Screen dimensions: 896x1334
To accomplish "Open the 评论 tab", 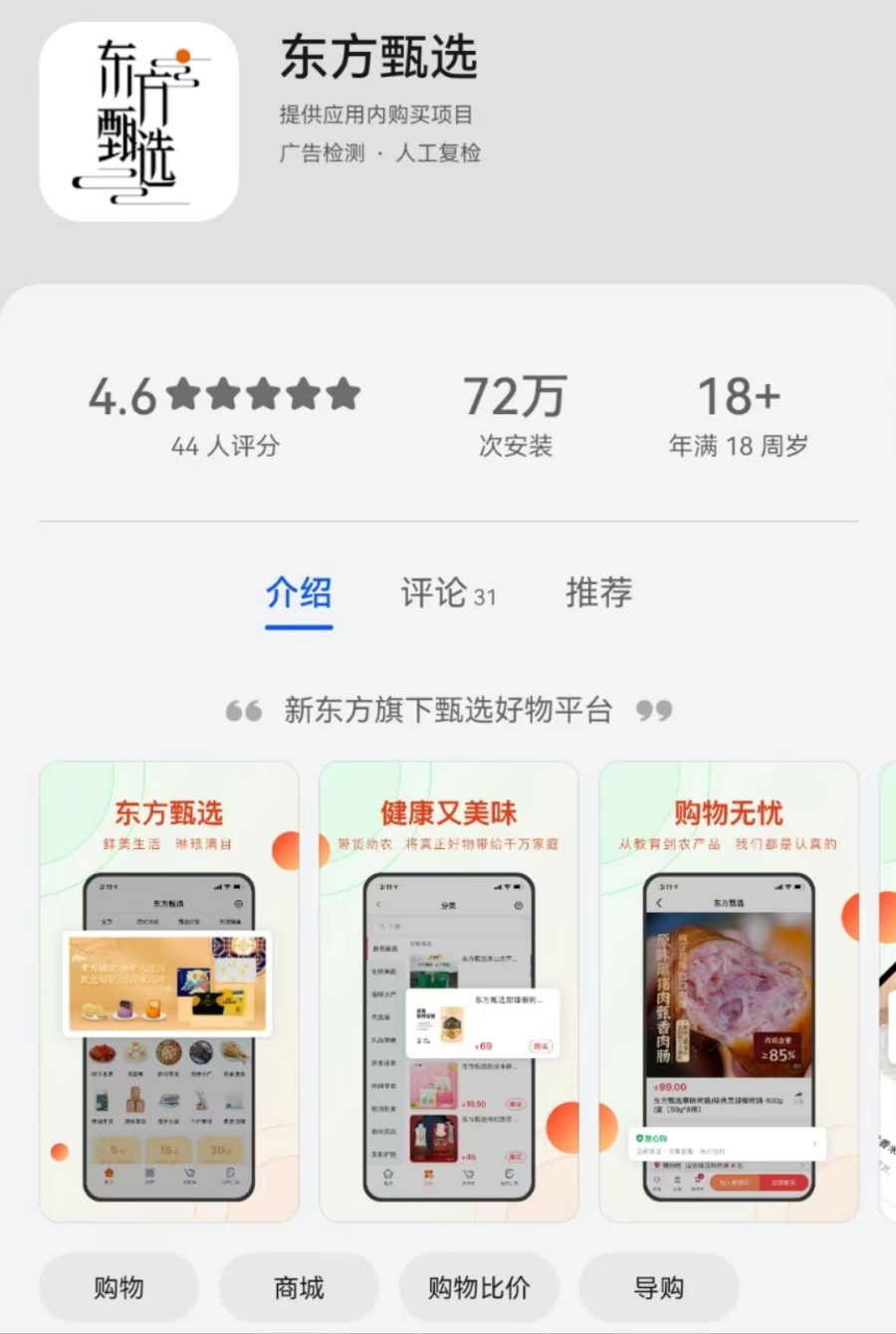I will coord(448,593).
